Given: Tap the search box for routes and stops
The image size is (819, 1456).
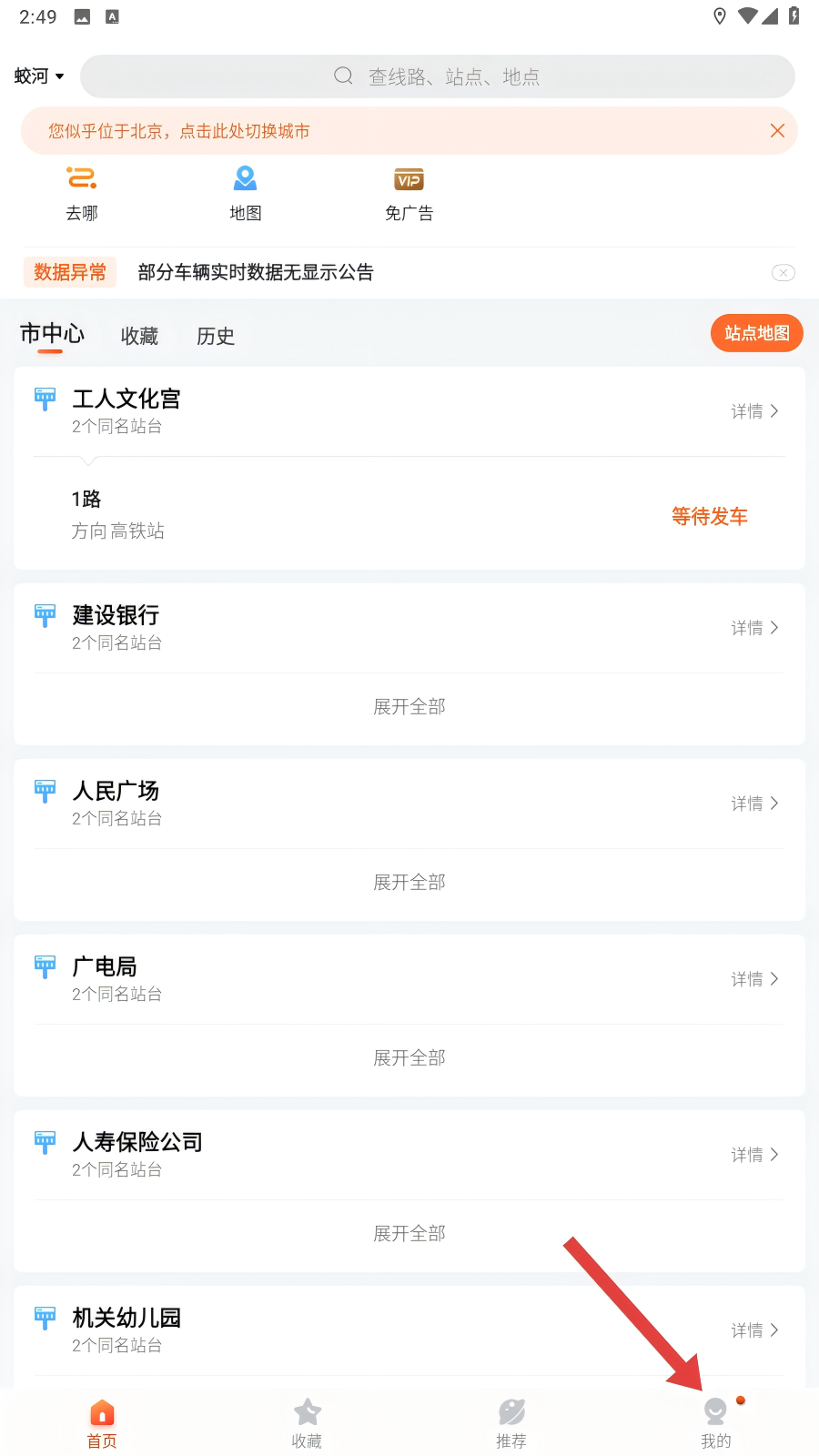Looking at the screenshot, I should [437, 76].
